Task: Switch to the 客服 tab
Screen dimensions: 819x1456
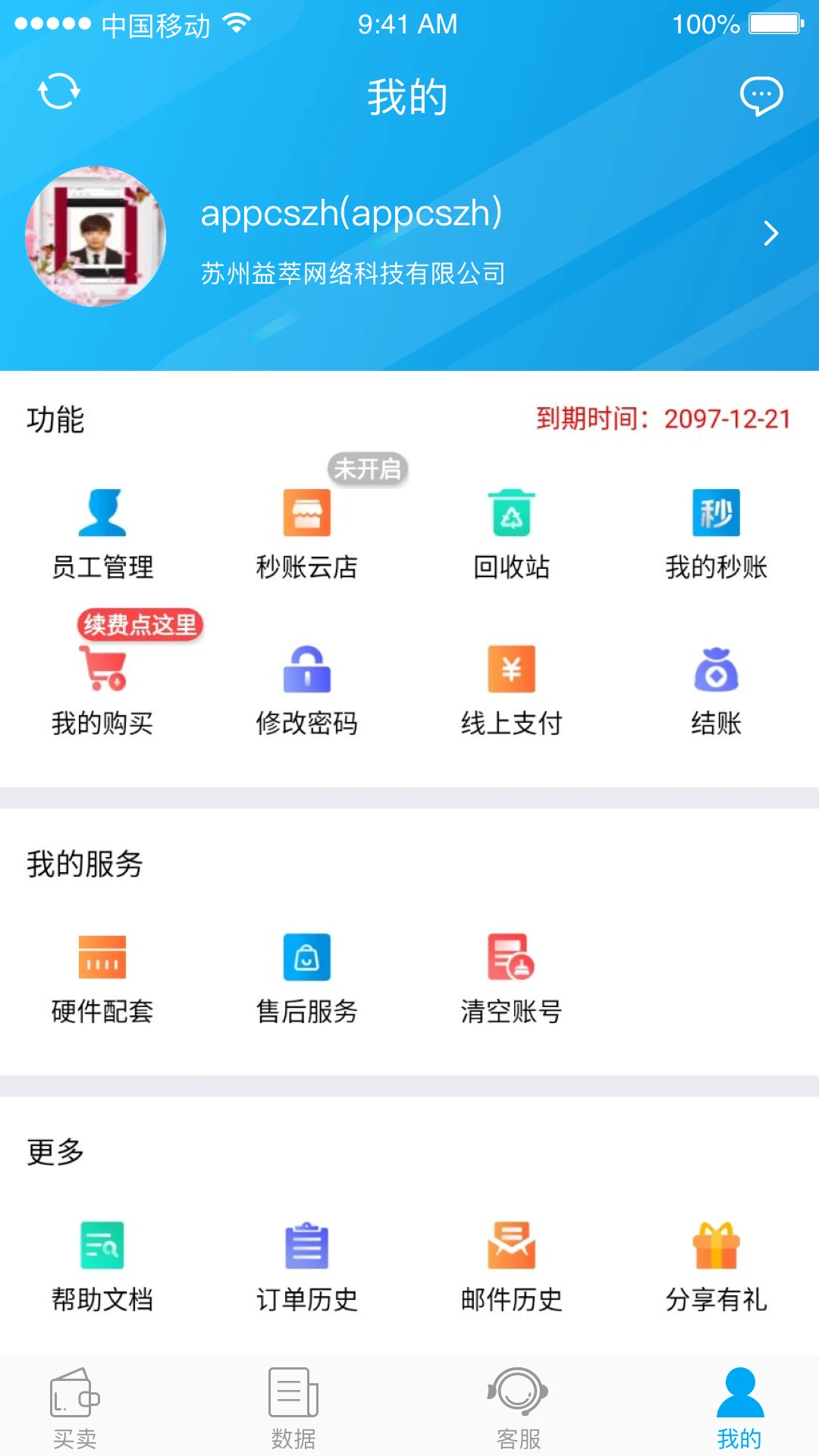Action: [518, 1407]
